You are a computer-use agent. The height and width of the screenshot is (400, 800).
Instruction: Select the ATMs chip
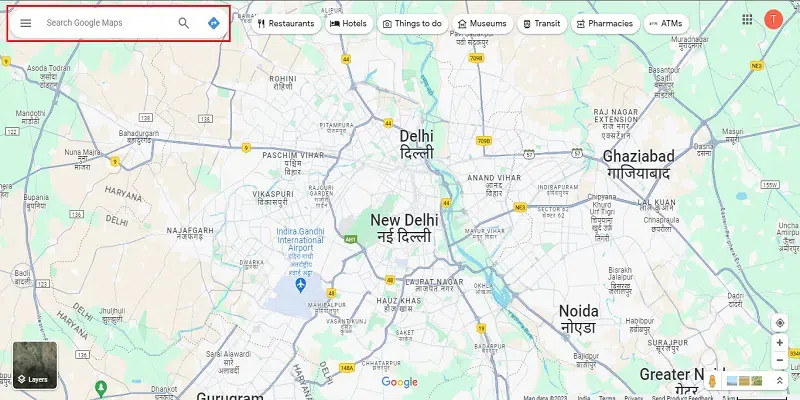(x=666, y=23)
